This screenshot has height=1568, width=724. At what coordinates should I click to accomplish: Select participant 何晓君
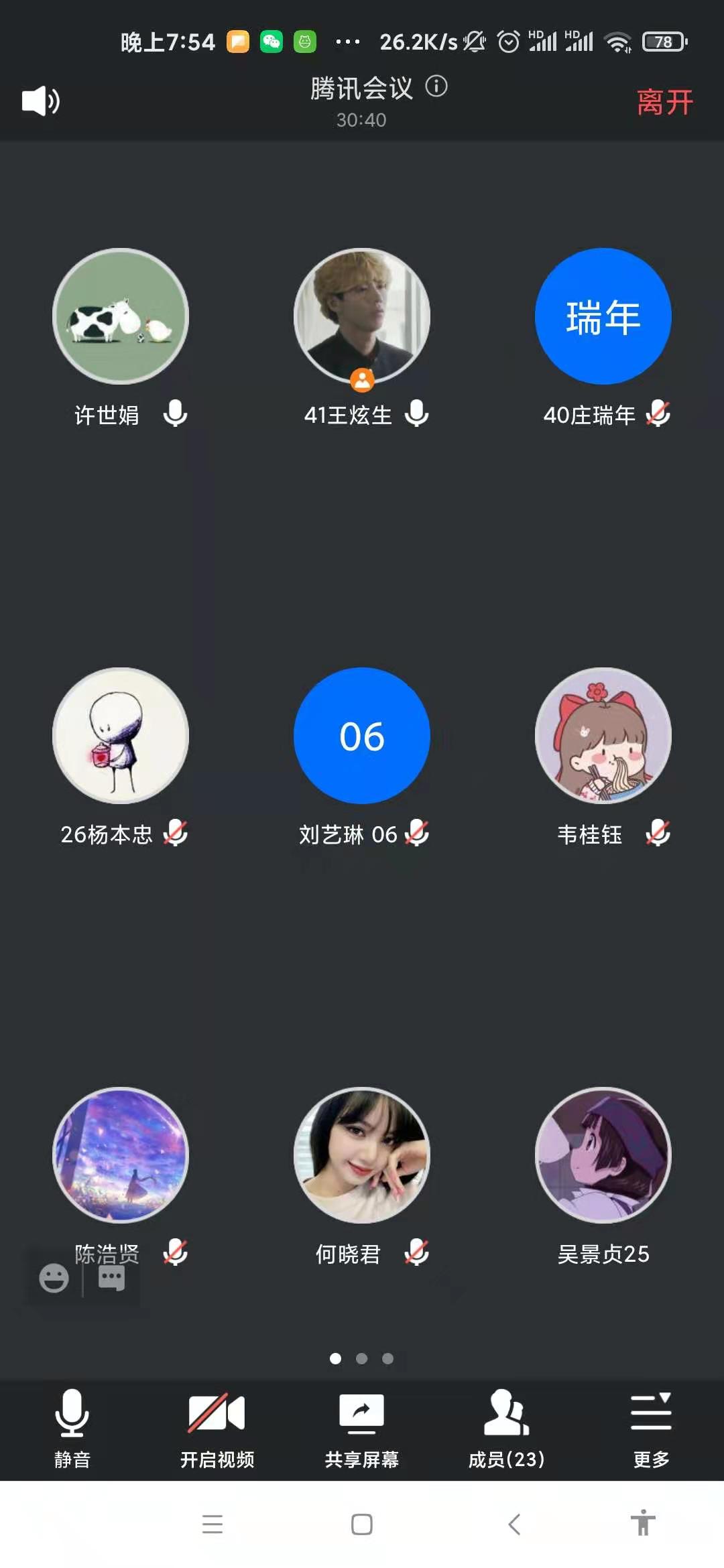pos(362,1155)
